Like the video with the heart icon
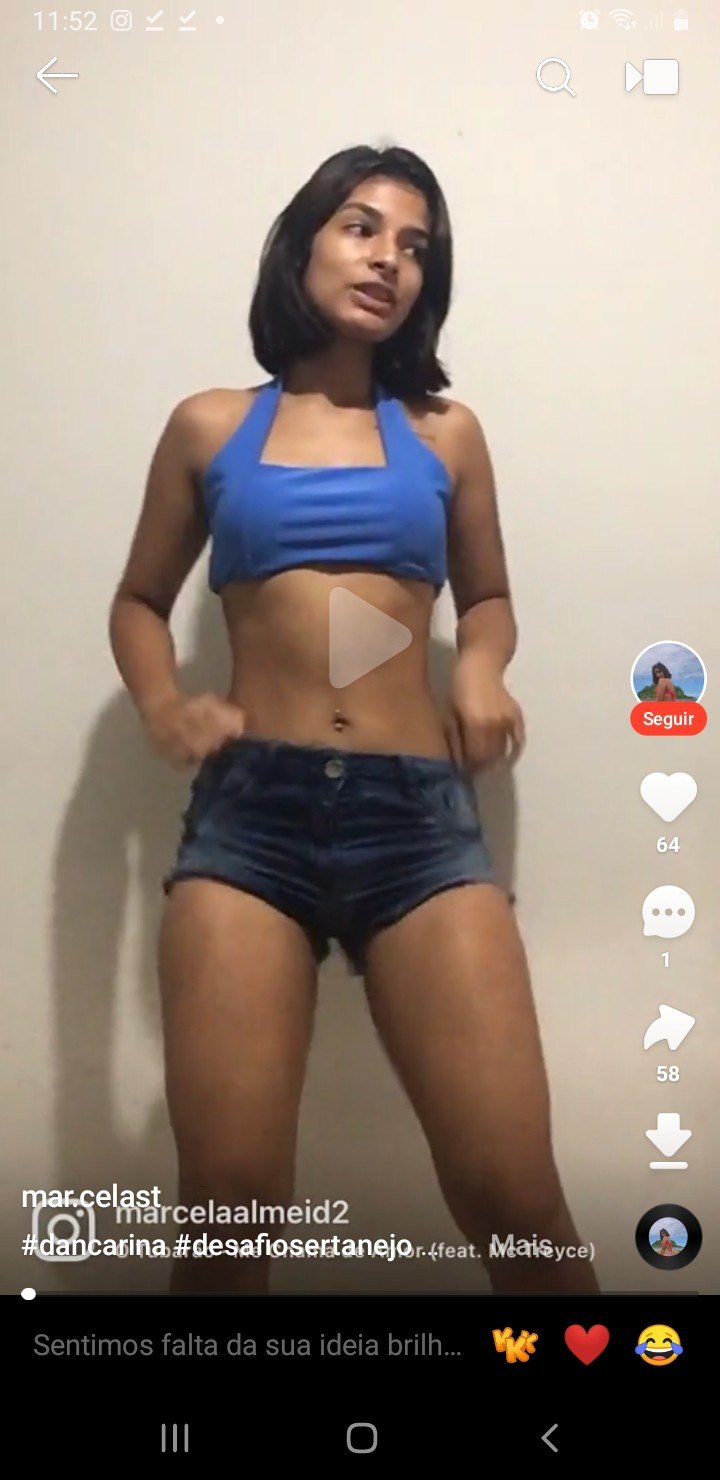Image resolution: width=720 pixels, height=1480 pixels. click(668, 798)
